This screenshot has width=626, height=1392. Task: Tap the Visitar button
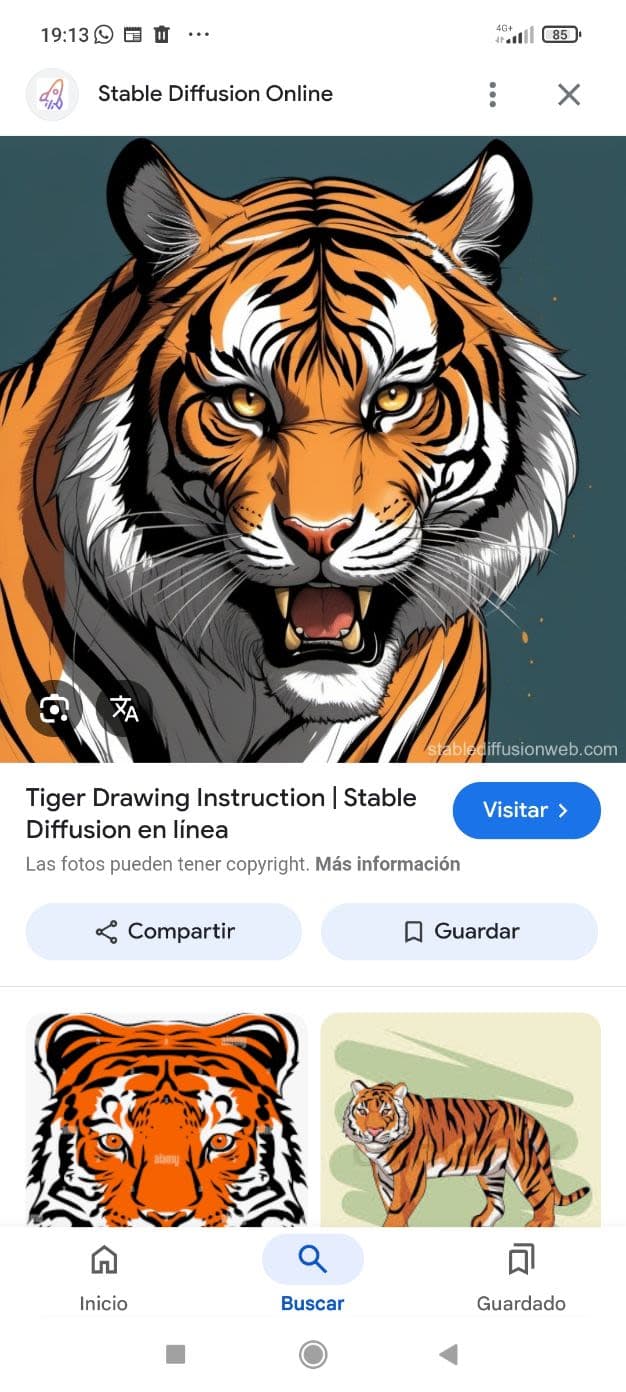click(x=527, y=810)
